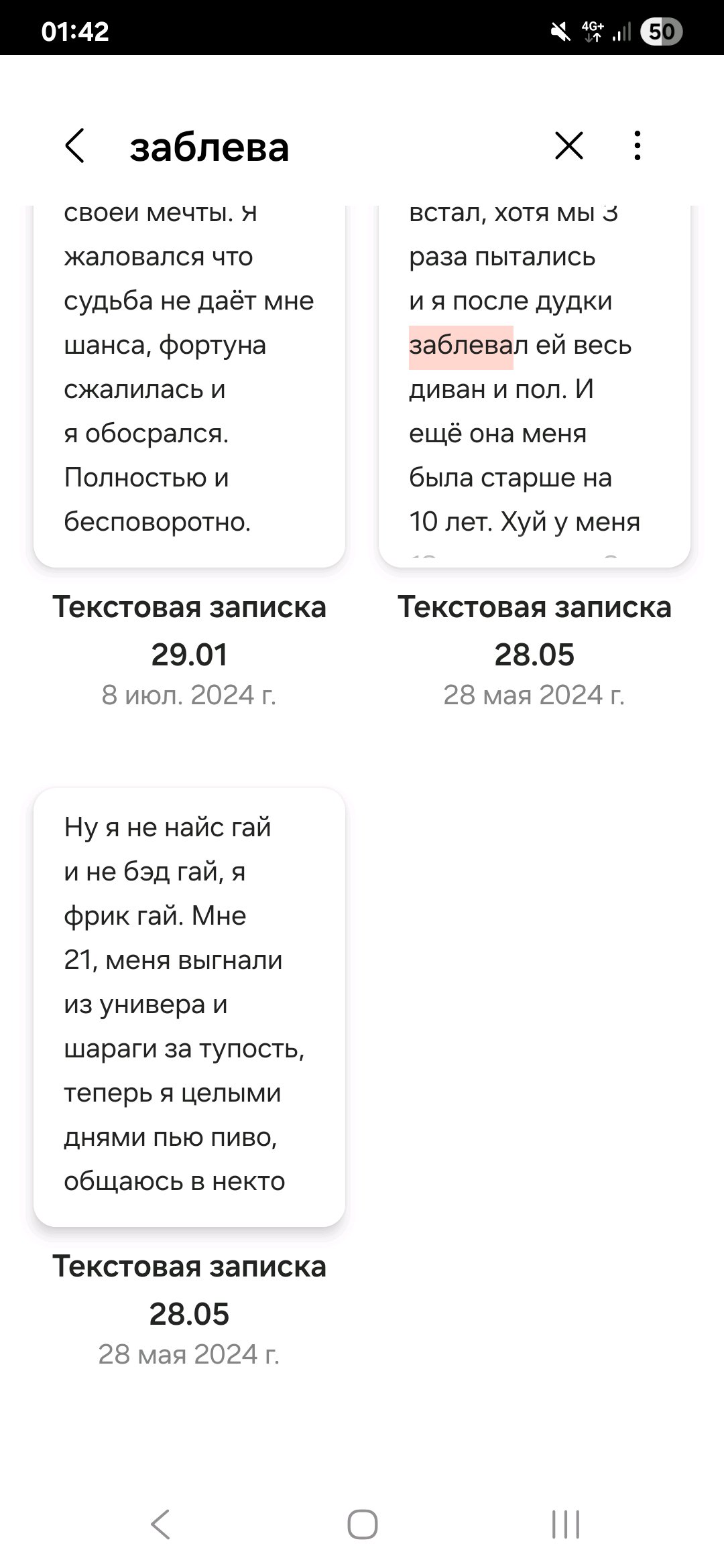
Task: Tap the back arrow beside the search query
Action: pos(75,146)
